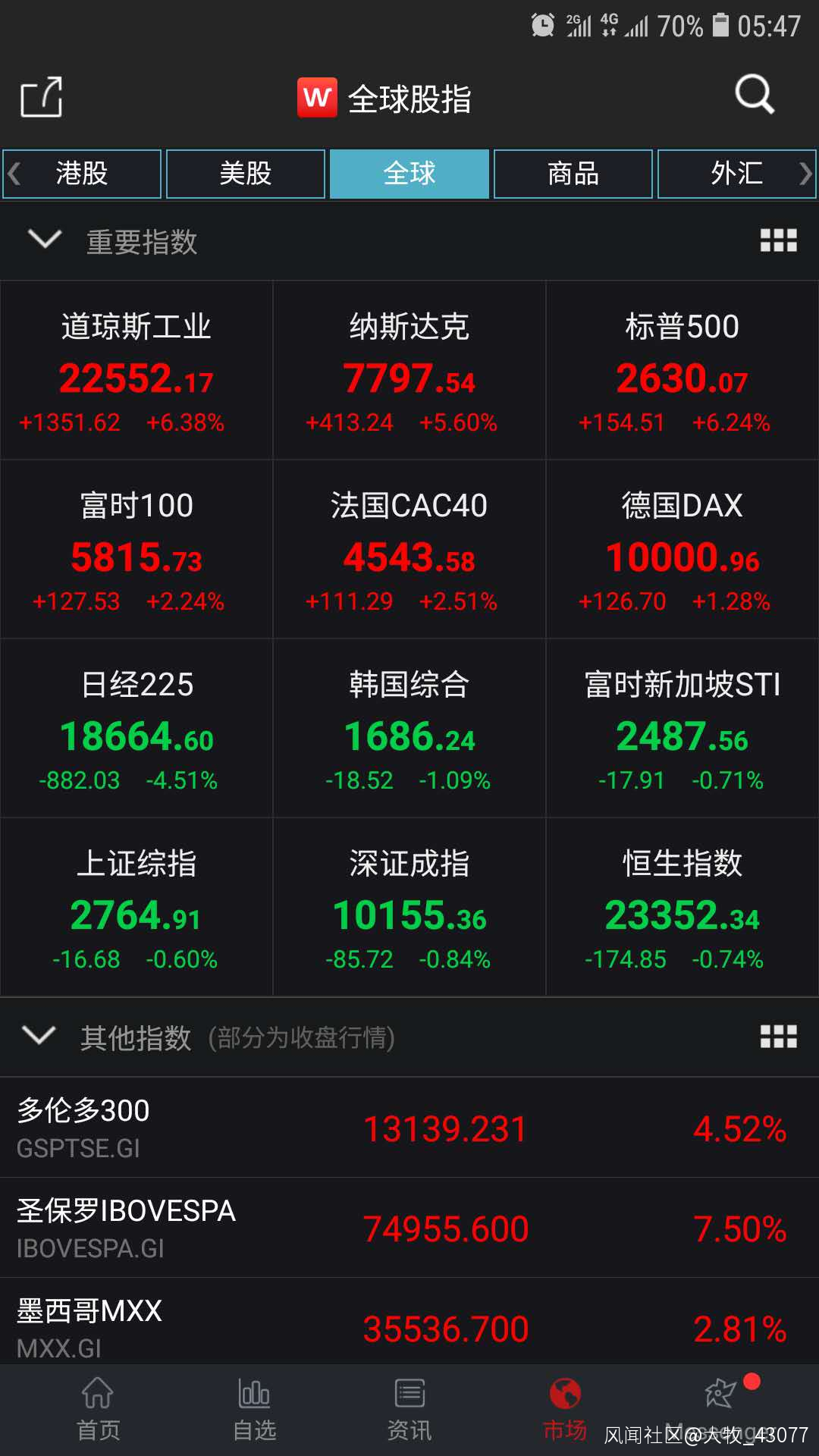Select the 商品 tab
The image size is (819, 1456).
(573, 174)
